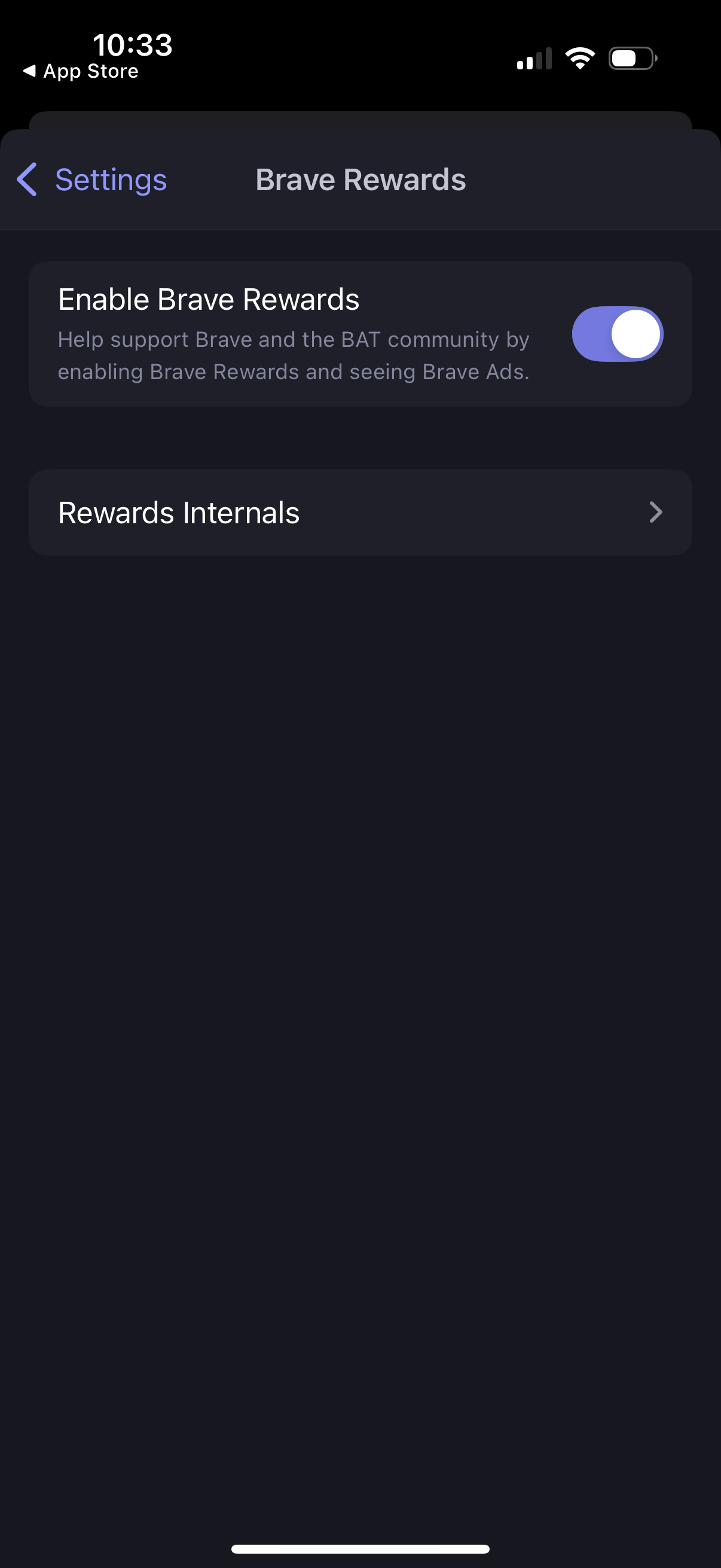Tap Settings to go back

click(111, 179)
